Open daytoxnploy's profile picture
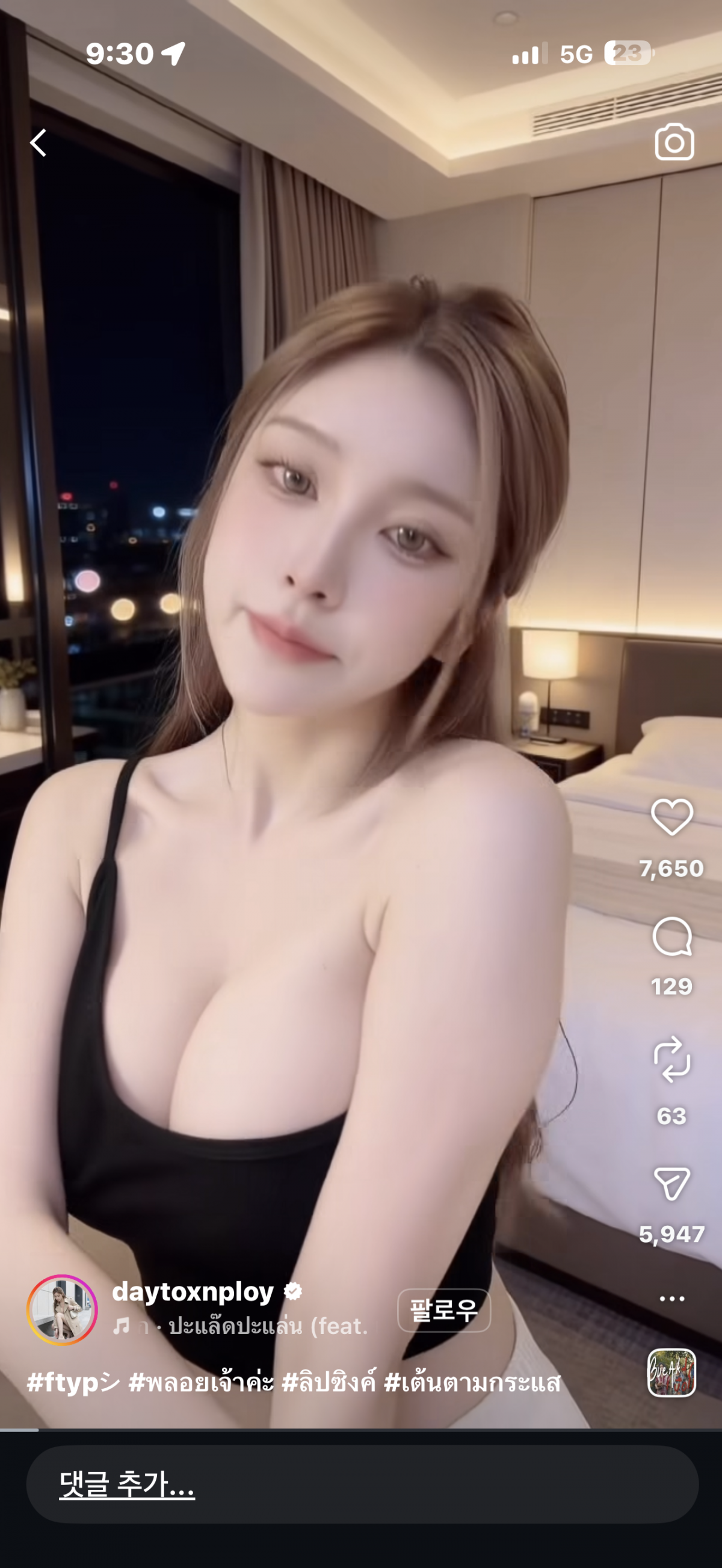Viewport: 722px width, 1568px height. click(x=61, y=1310)
